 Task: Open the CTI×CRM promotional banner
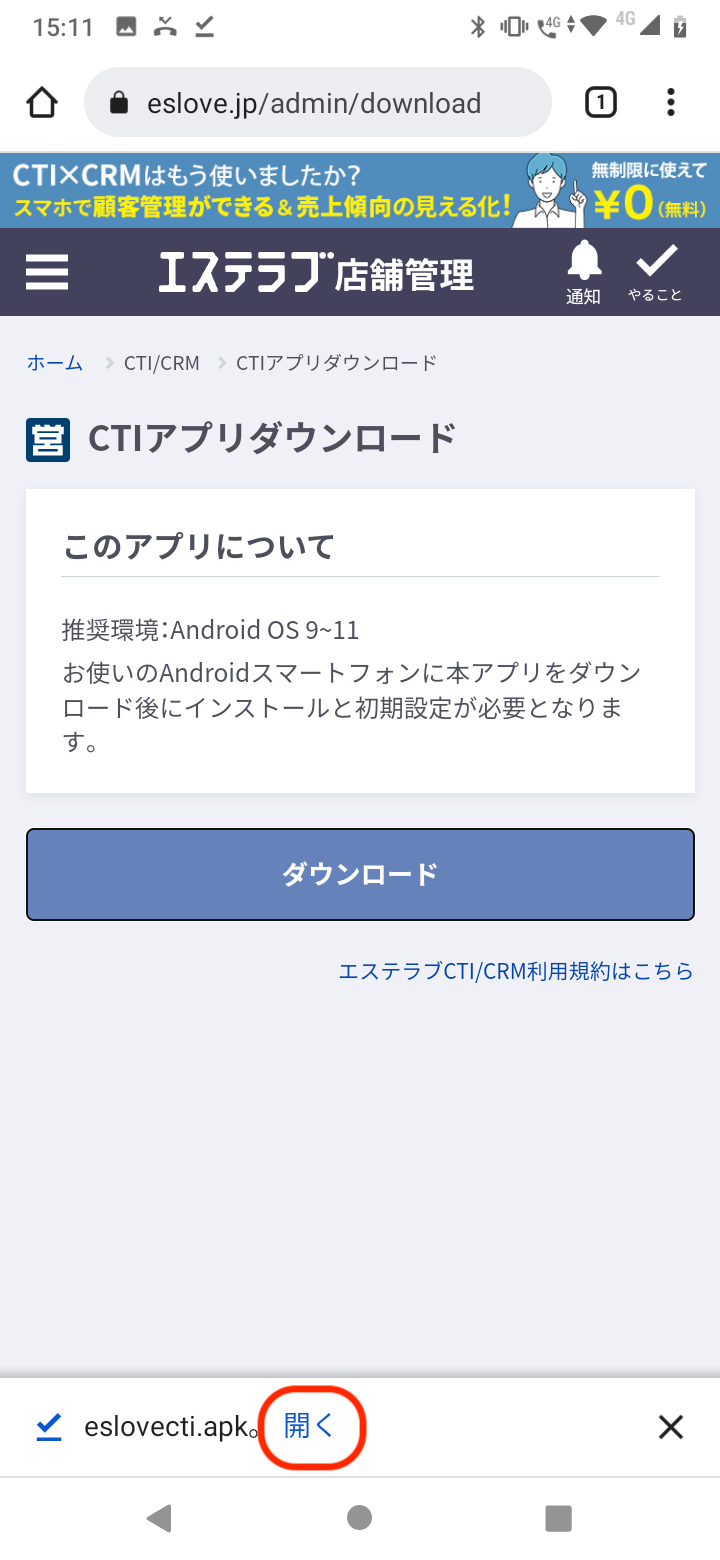[360, 190]
